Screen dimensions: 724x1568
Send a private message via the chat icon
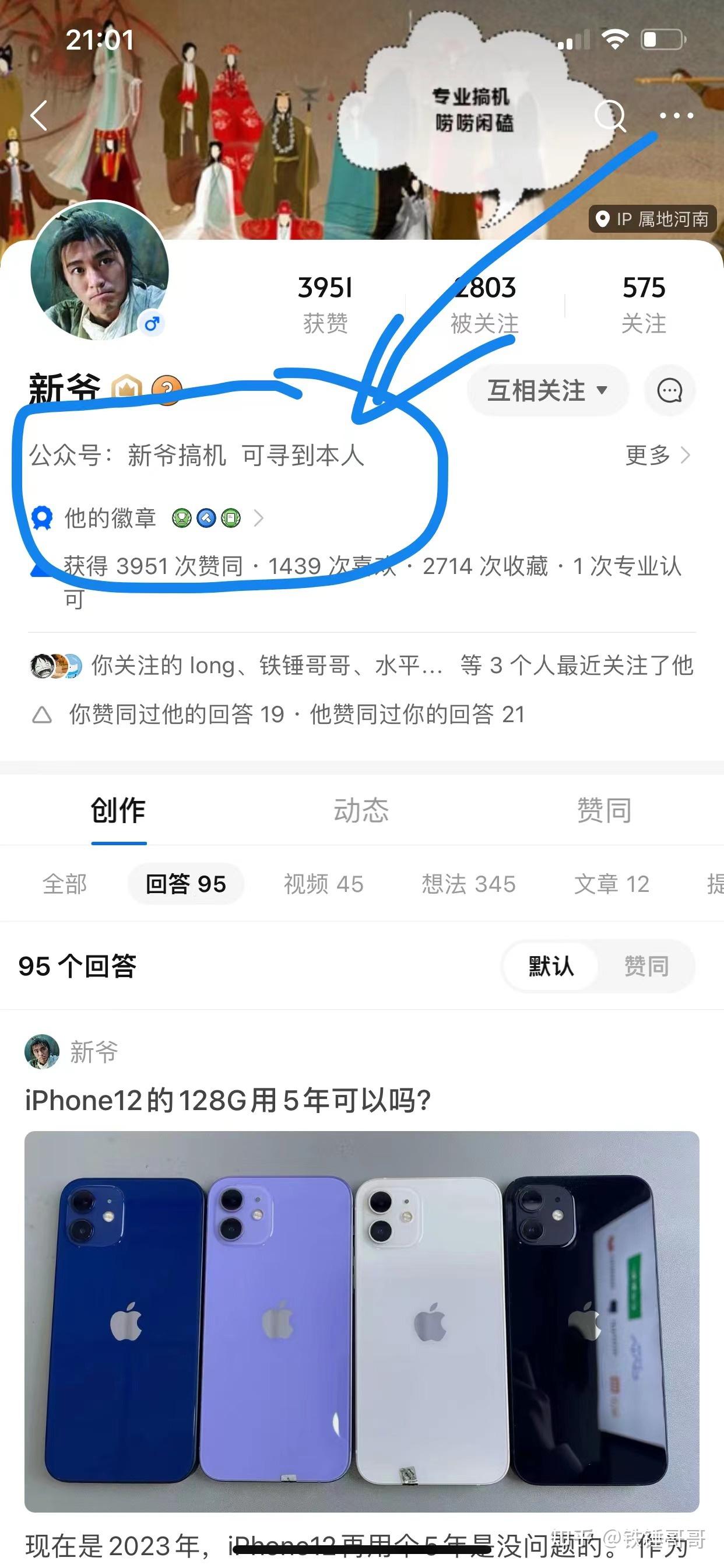(669, 390)
